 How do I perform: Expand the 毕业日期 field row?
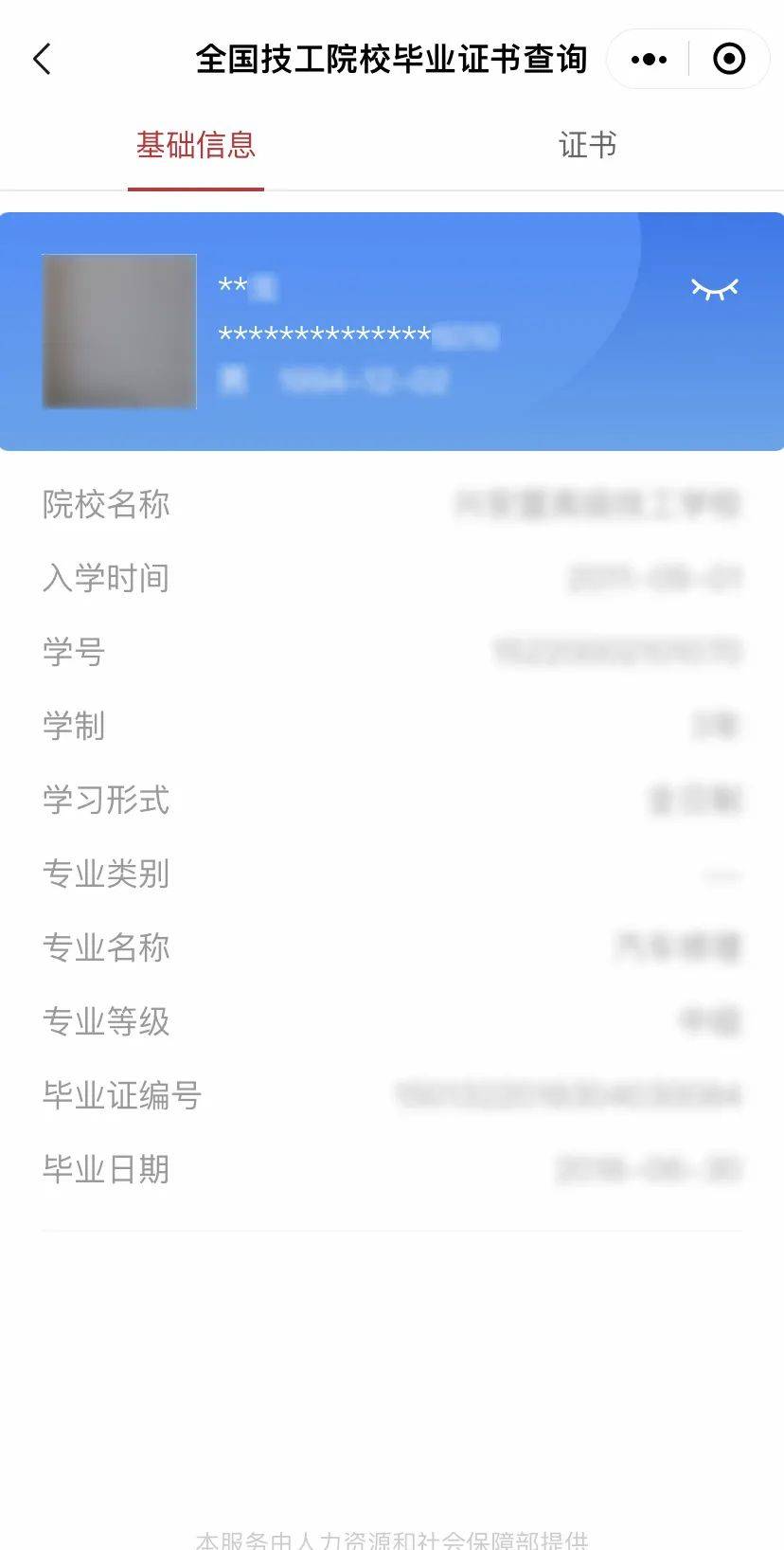coord(392,1169)
